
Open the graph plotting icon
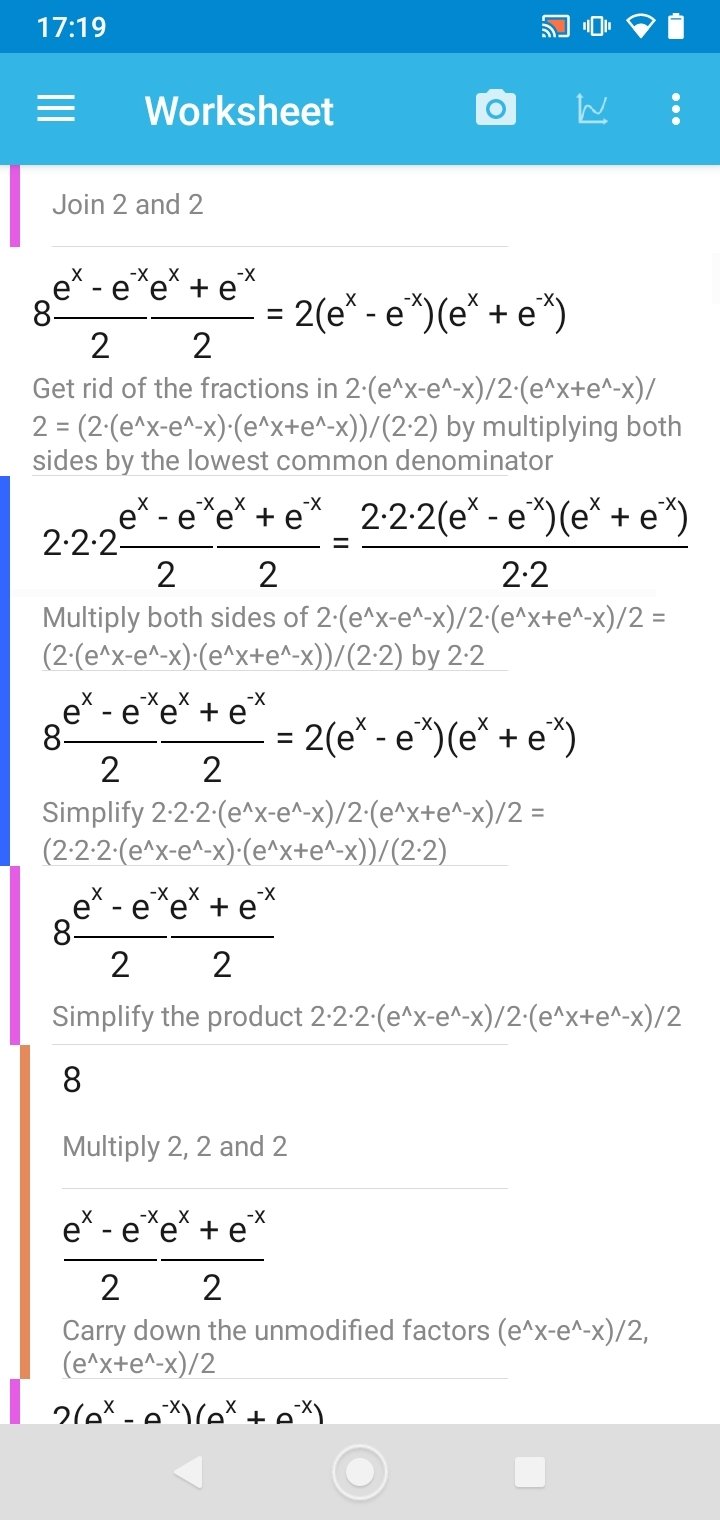point(592,109)
